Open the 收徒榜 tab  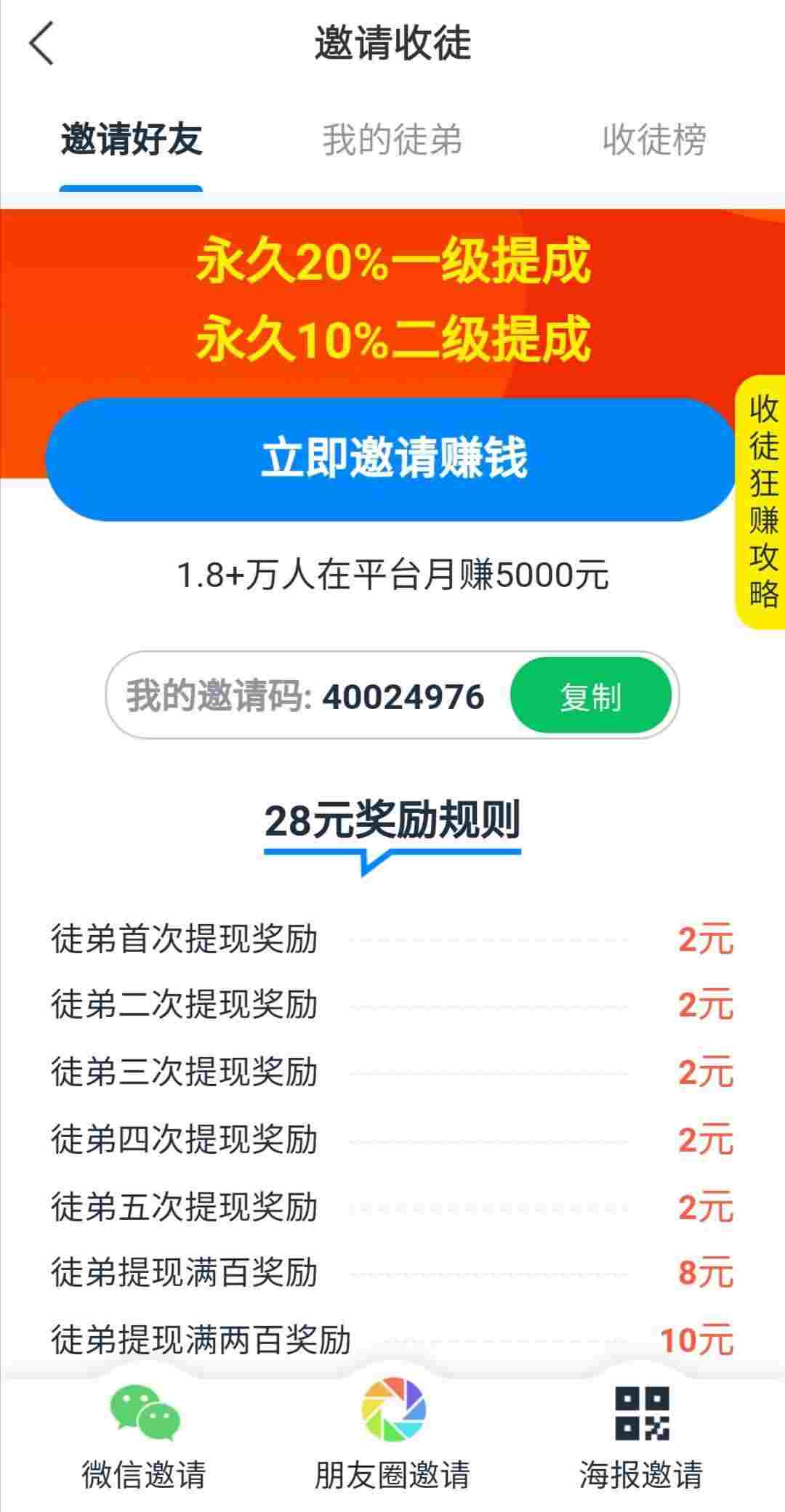654,139
